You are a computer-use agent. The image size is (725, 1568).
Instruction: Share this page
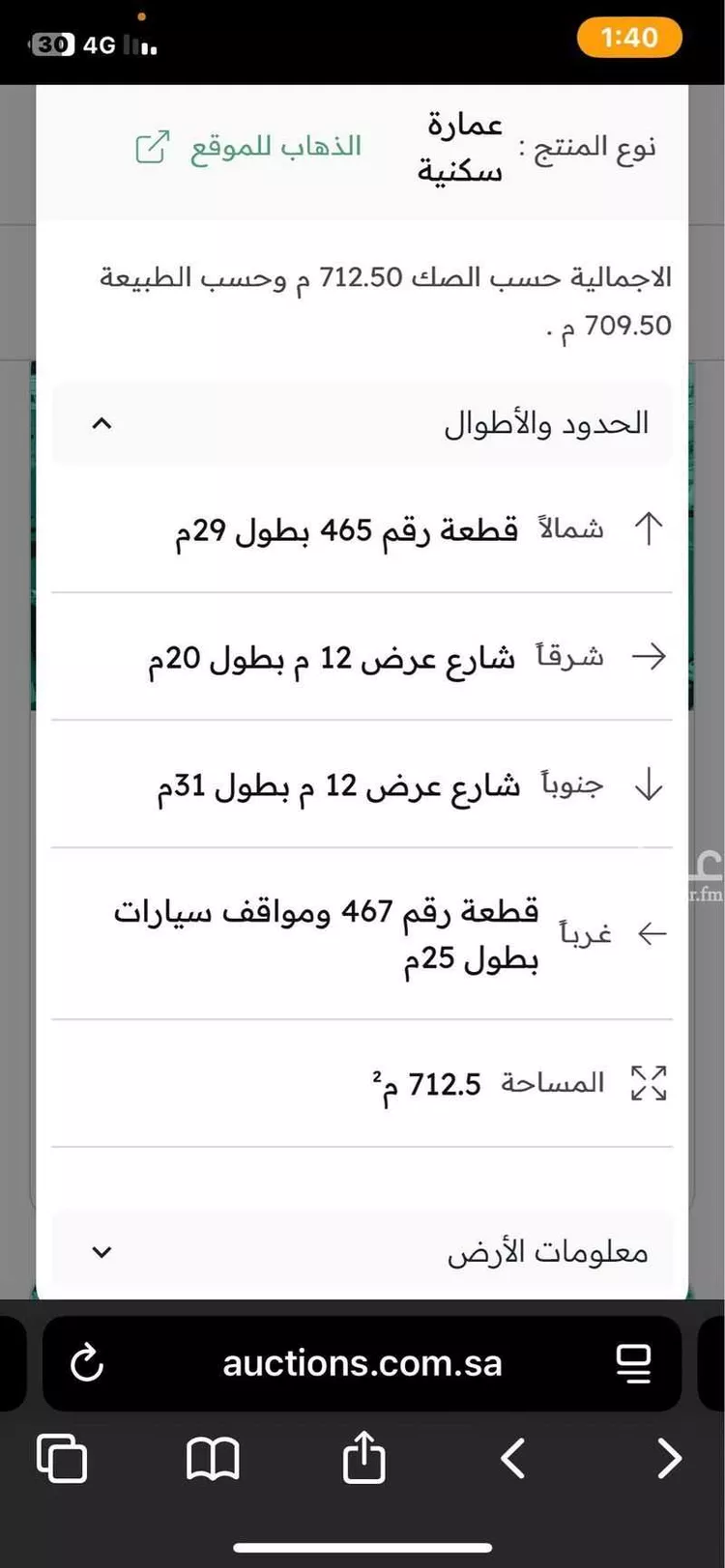pyautogui.click(x=363, y=1458)
